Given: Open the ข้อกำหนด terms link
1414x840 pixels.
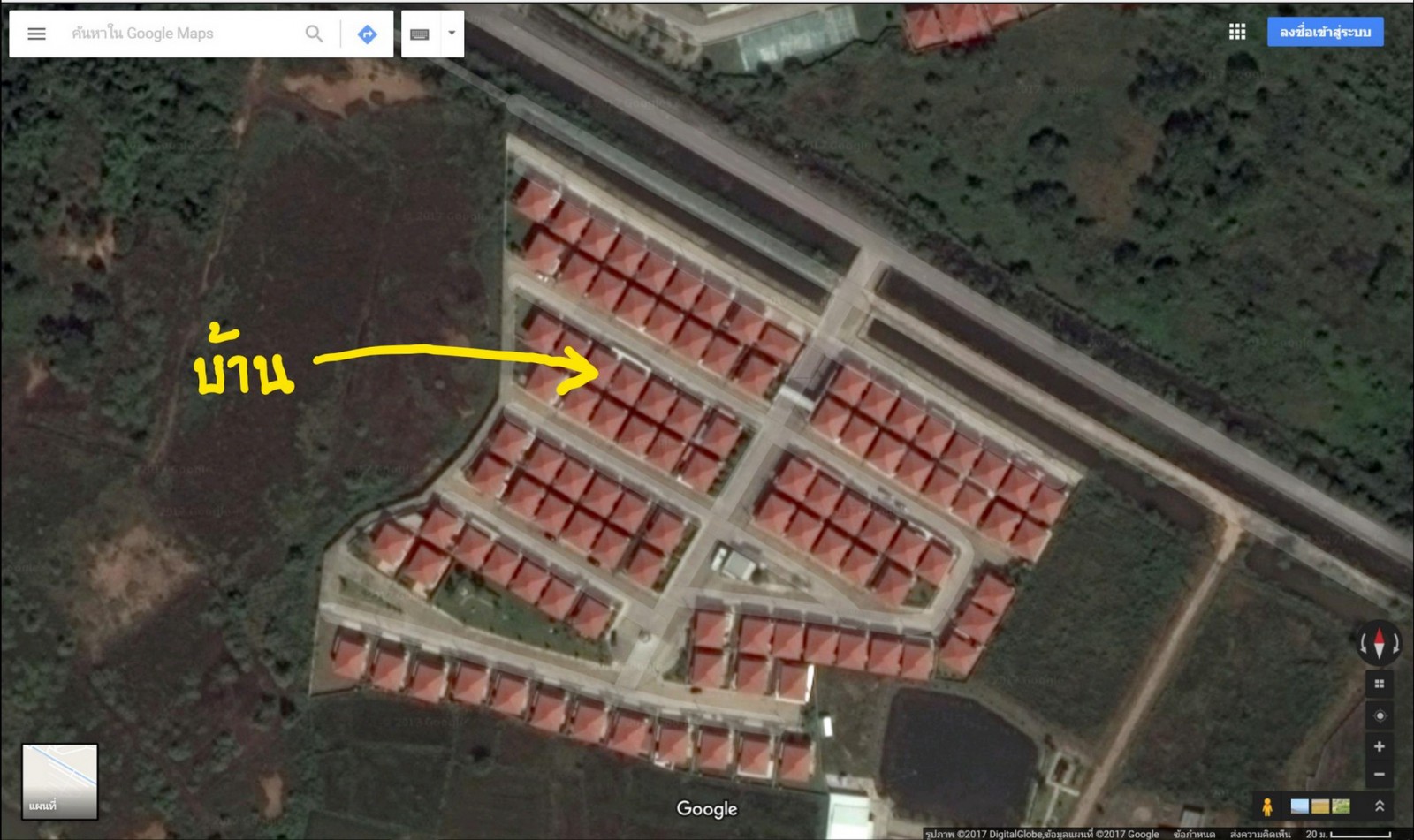Looking at the screenshot, I should coord(1194,834).
